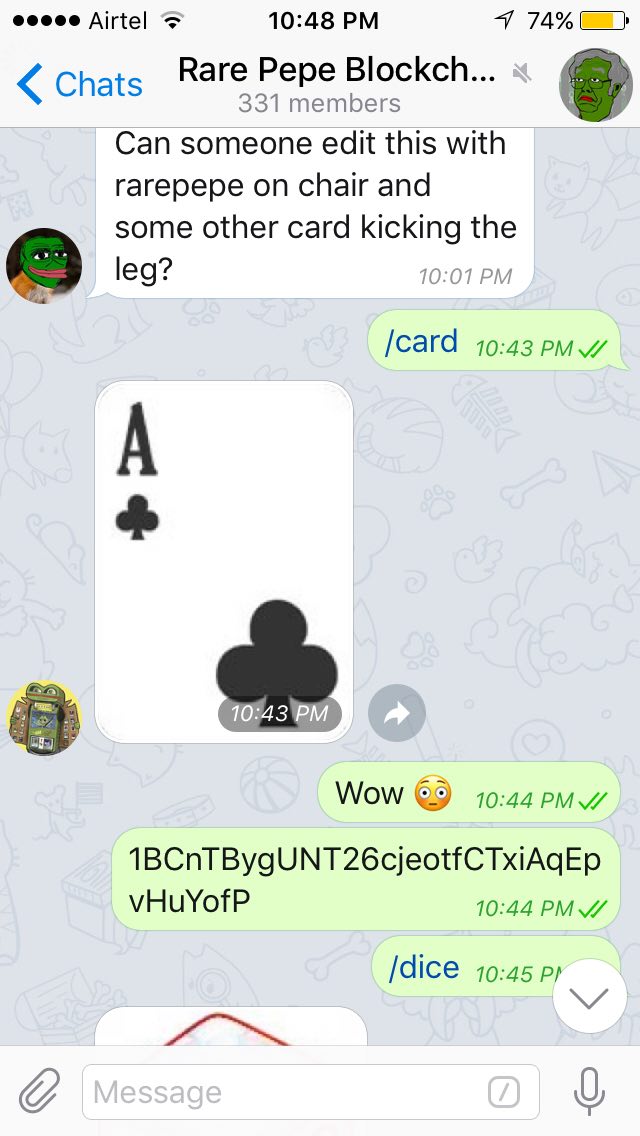
Task: Jump to the latest messages
Action: (x=589, y=997)
